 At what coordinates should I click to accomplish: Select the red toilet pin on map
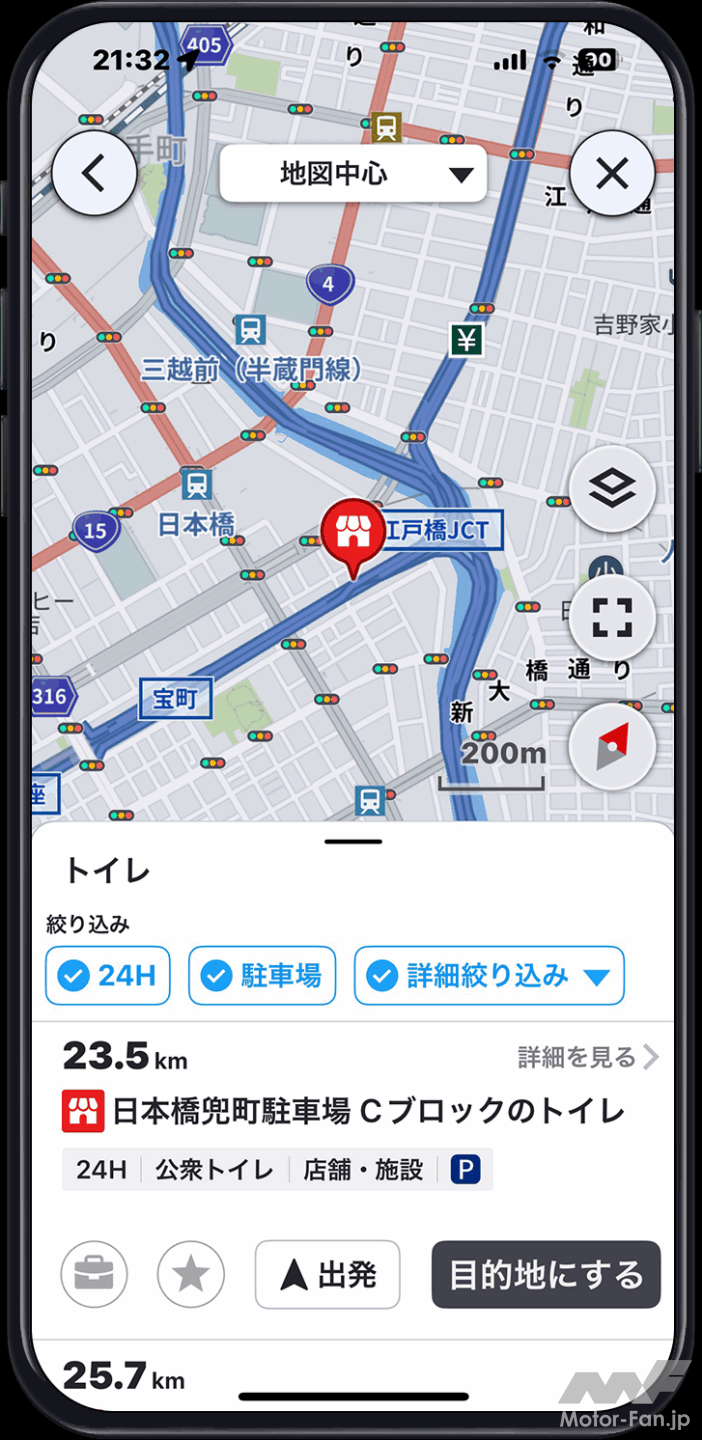pyautogui.click(x=349, y=533)
